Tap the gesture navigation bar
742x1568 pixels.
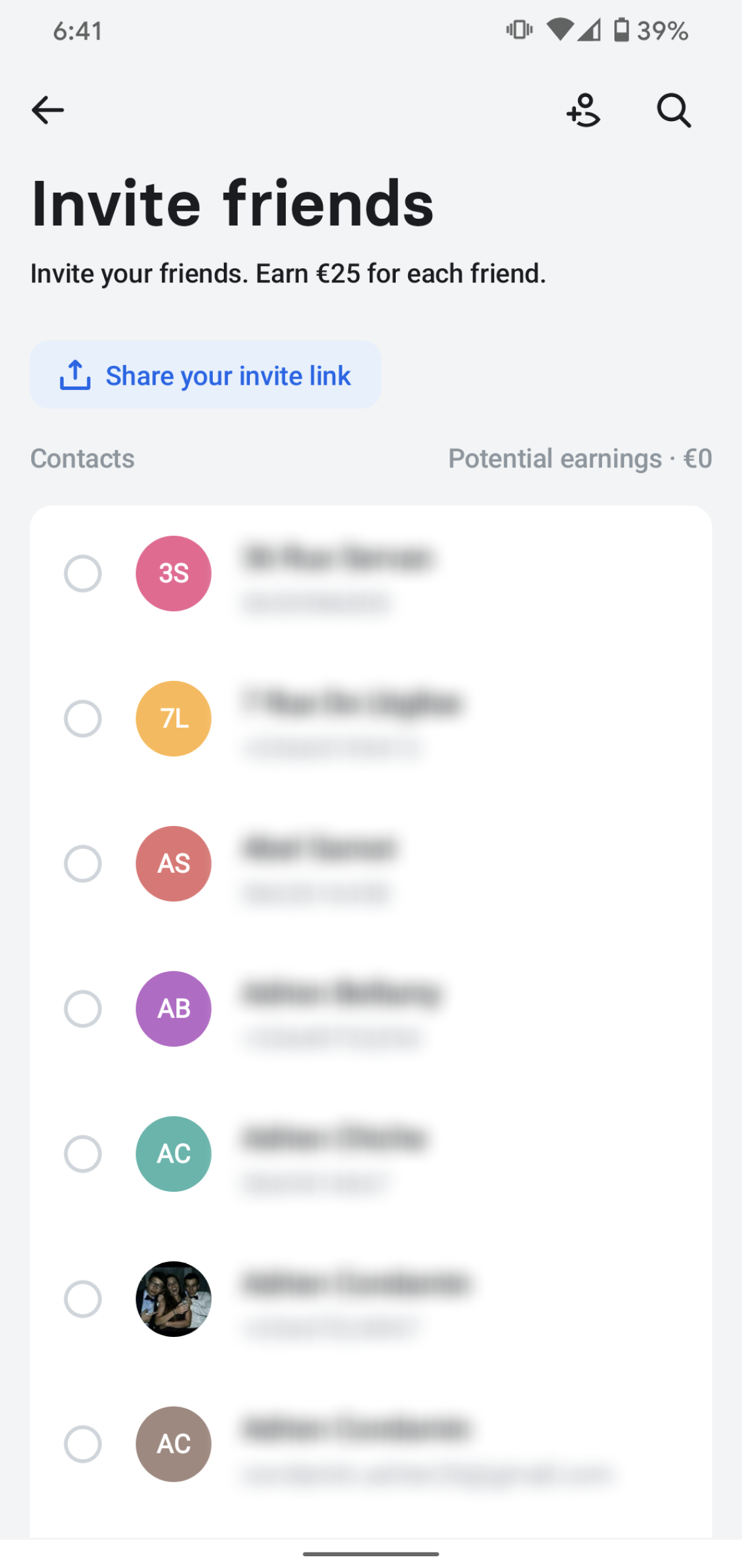[x=371, y=1554]
